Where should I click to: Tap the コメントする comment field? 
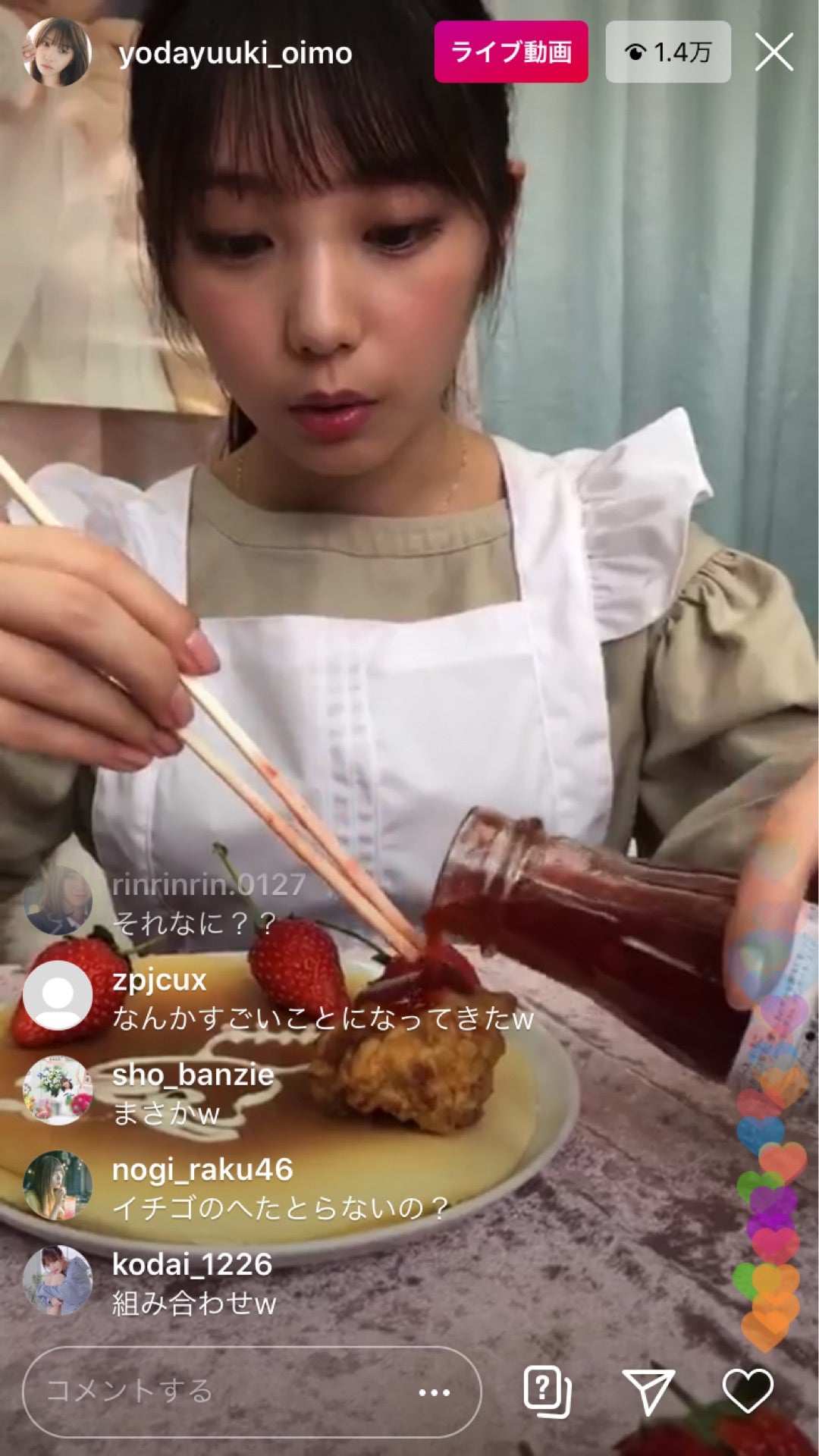[220, 1392]
